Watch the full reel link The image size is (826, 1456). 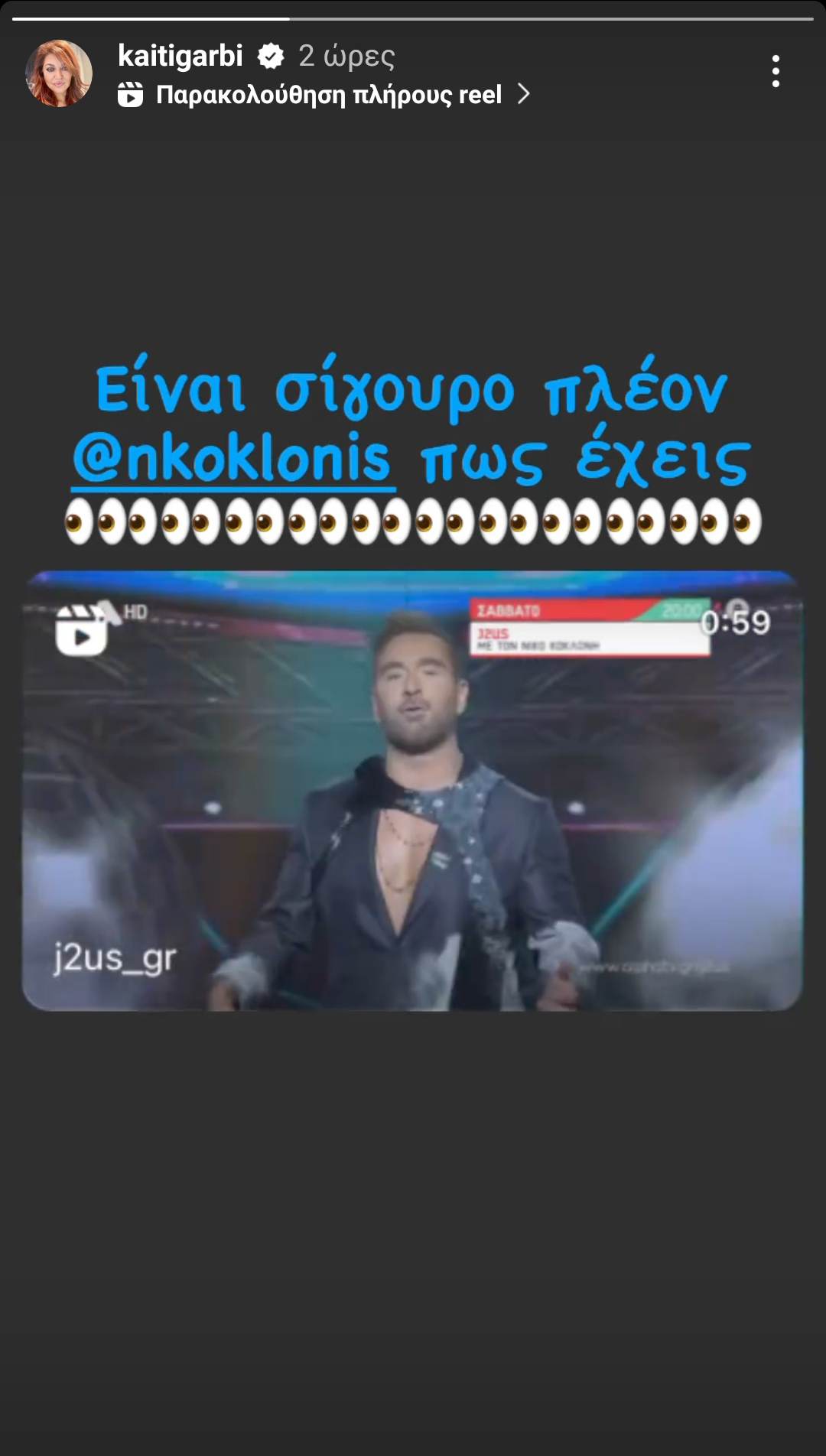[x=329, y=95]
